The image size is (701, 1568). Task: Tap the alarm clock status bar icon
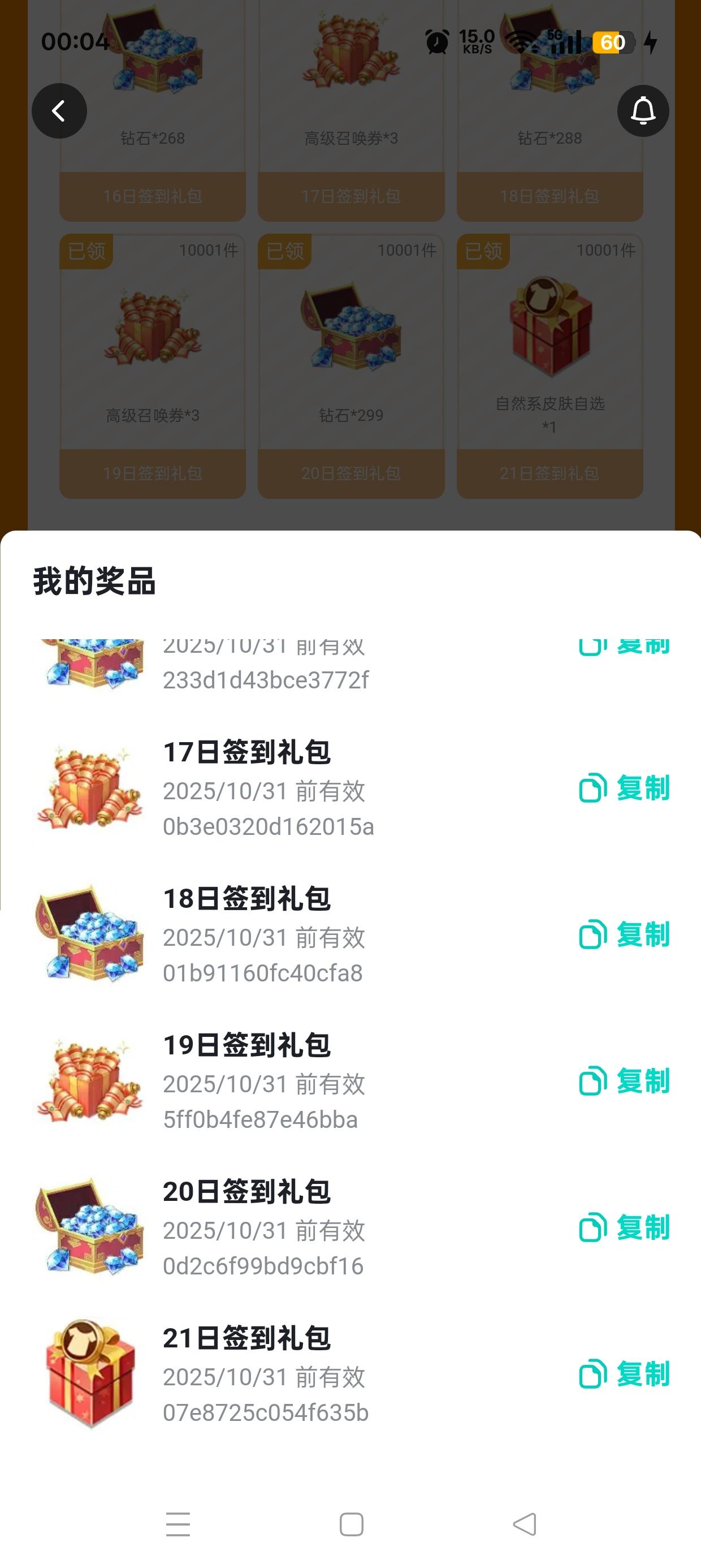(x=436, y=42)
